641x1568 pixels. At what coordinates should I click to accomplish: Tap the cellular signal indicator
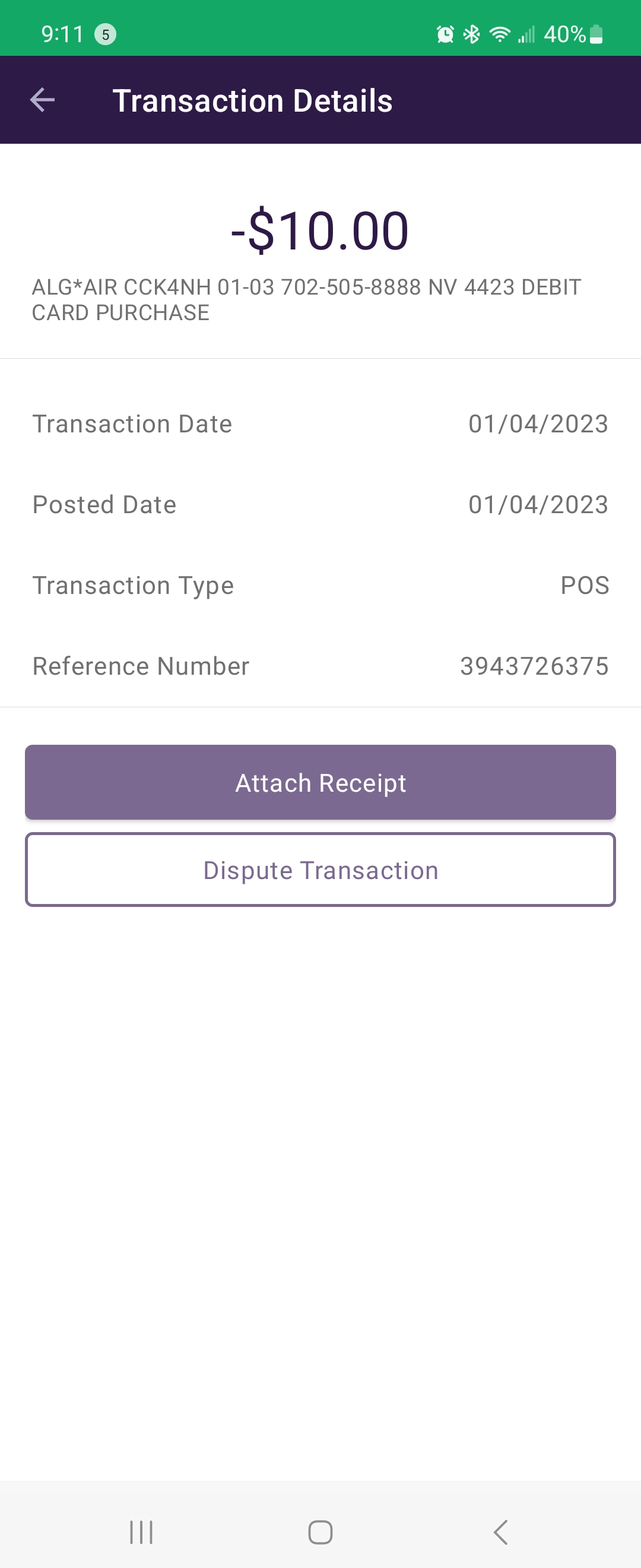click(526, 34)
